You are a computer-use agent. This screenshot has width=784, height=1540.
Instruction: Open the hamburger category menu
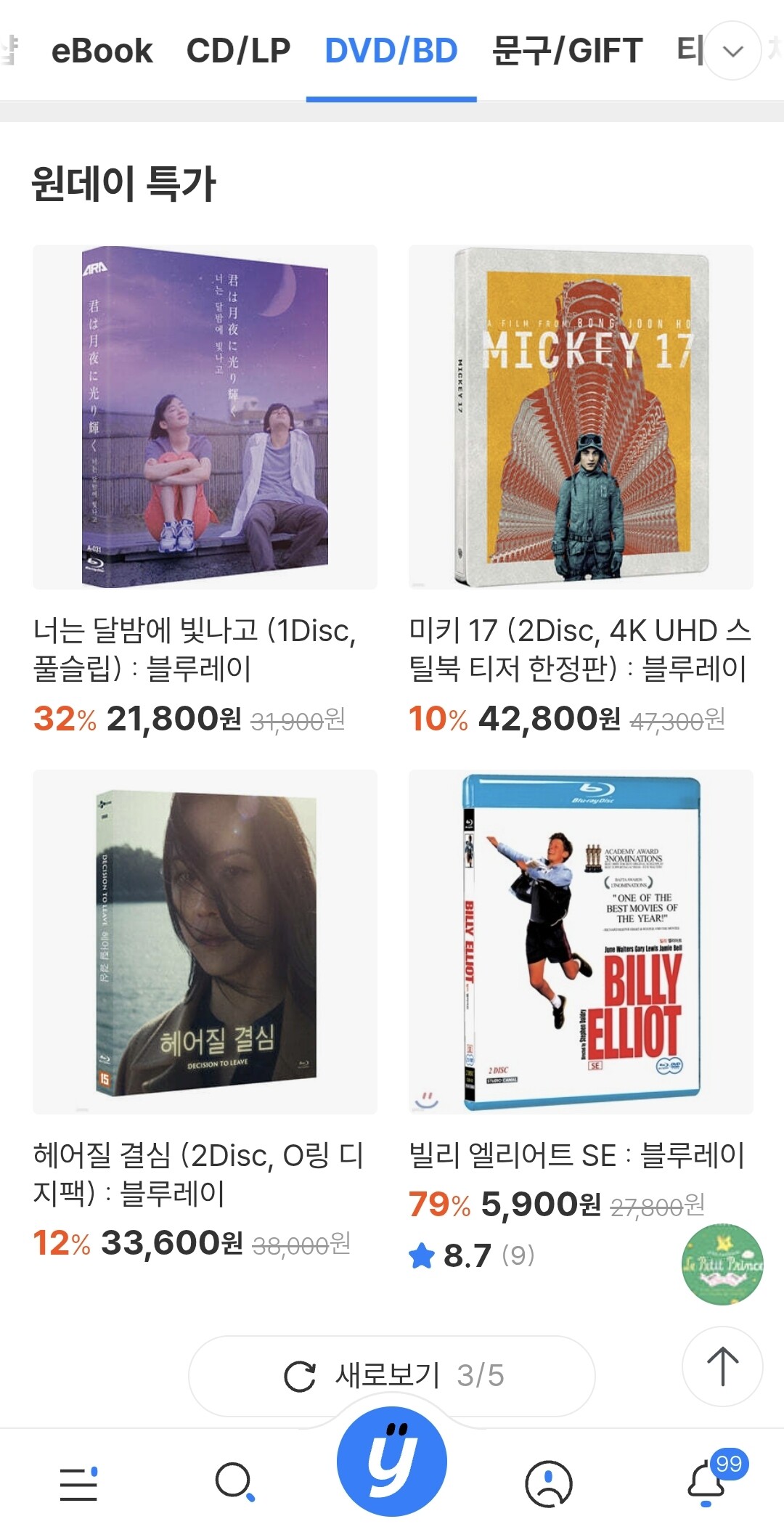point(78,1483)
